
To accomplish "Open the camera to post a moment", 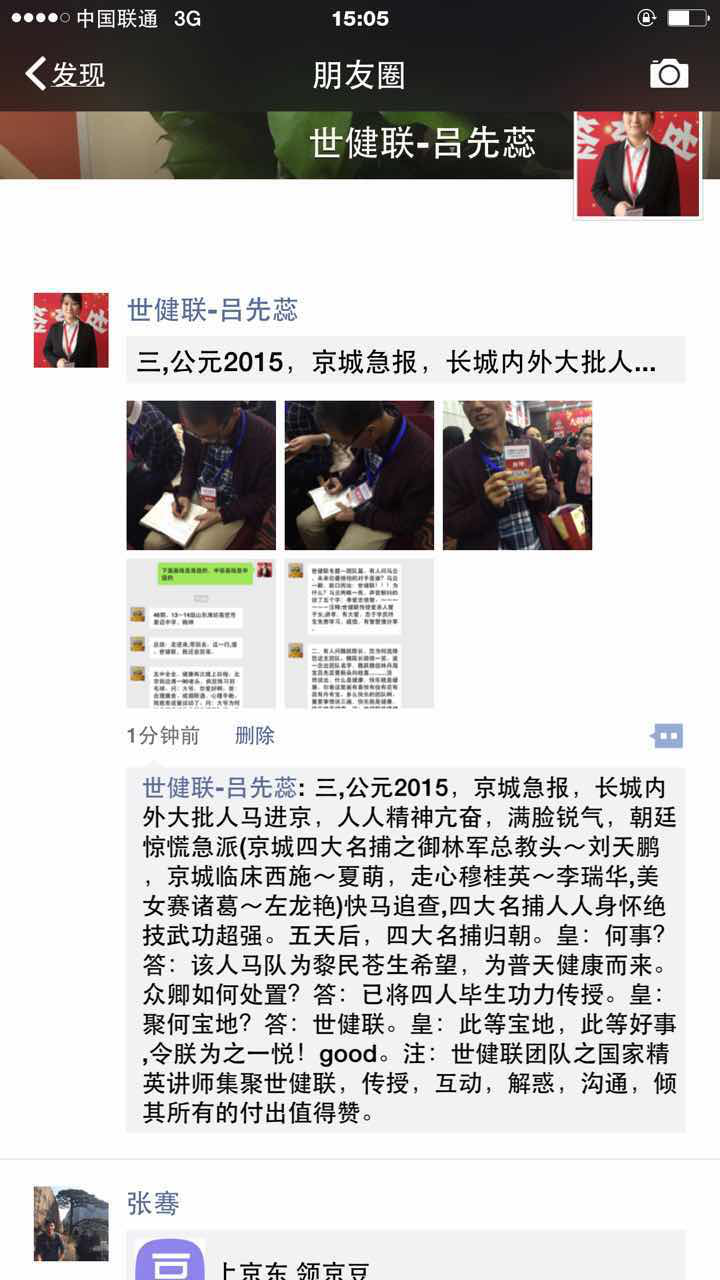I will click(x=669, y=73).
